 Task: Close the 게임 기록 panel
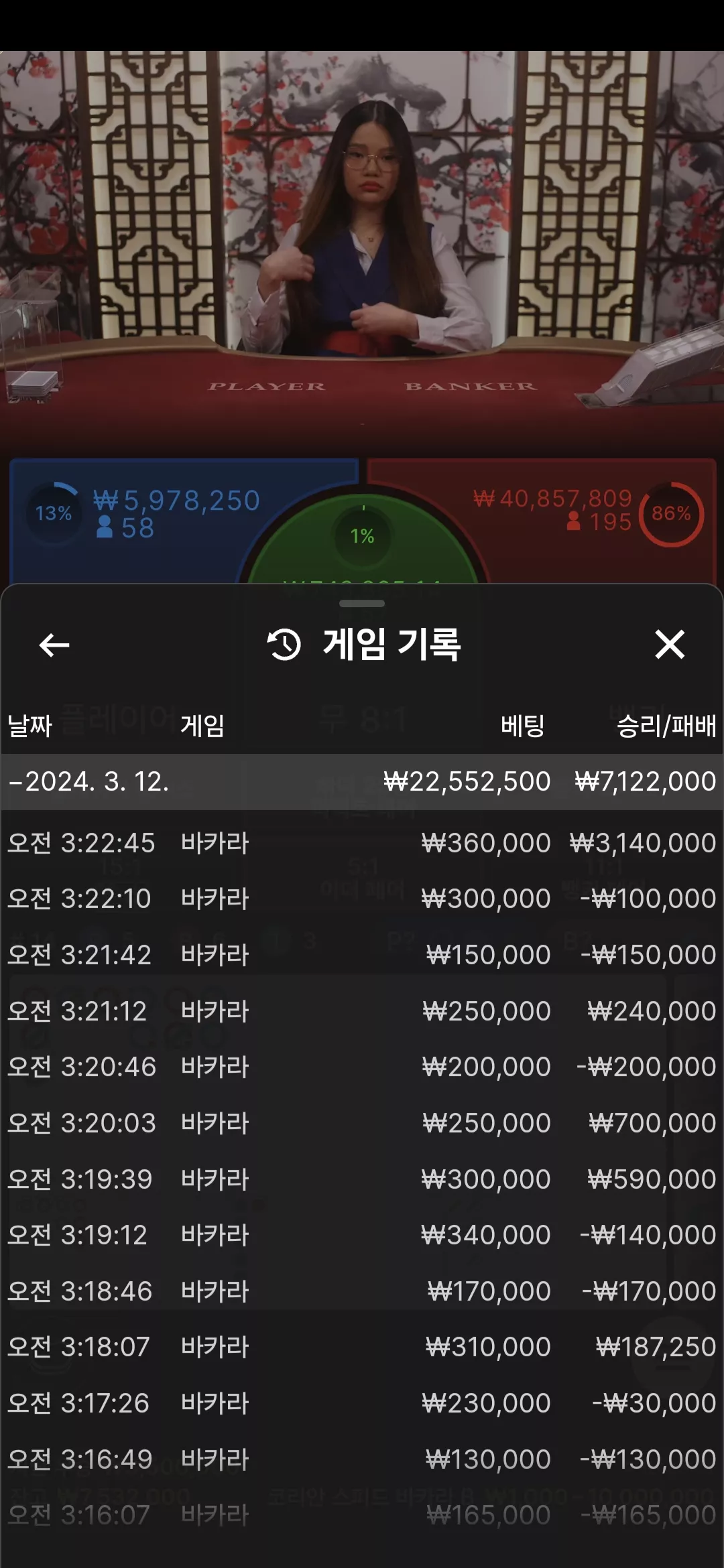pos(670,645)
